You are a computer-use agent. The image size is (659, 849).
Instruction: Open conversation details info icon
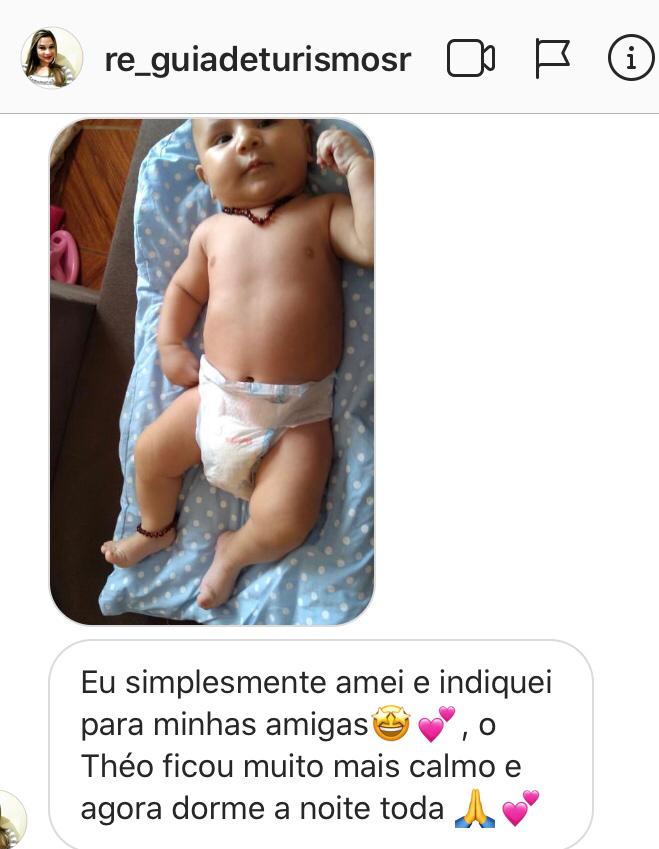630,59
